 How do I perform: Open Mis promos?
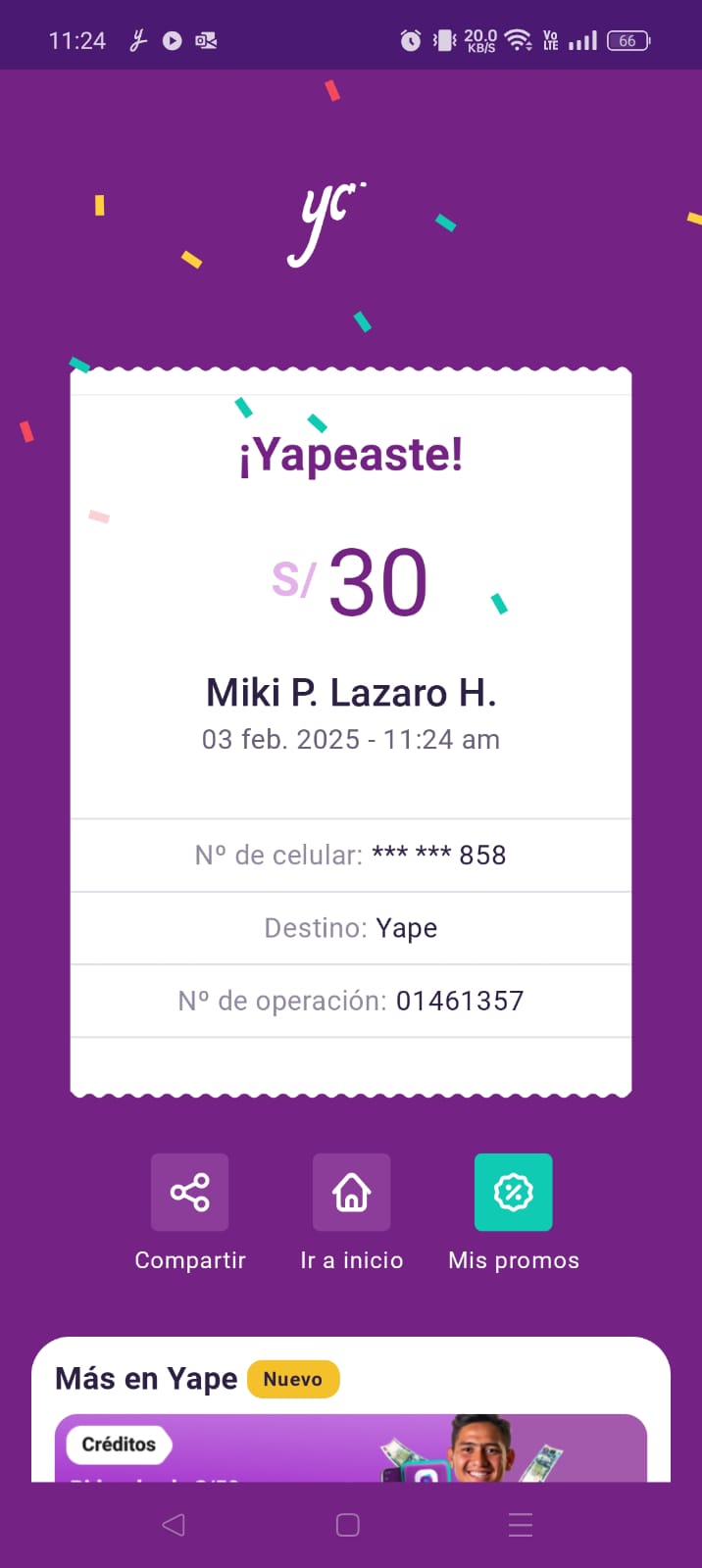[513, 1192]
